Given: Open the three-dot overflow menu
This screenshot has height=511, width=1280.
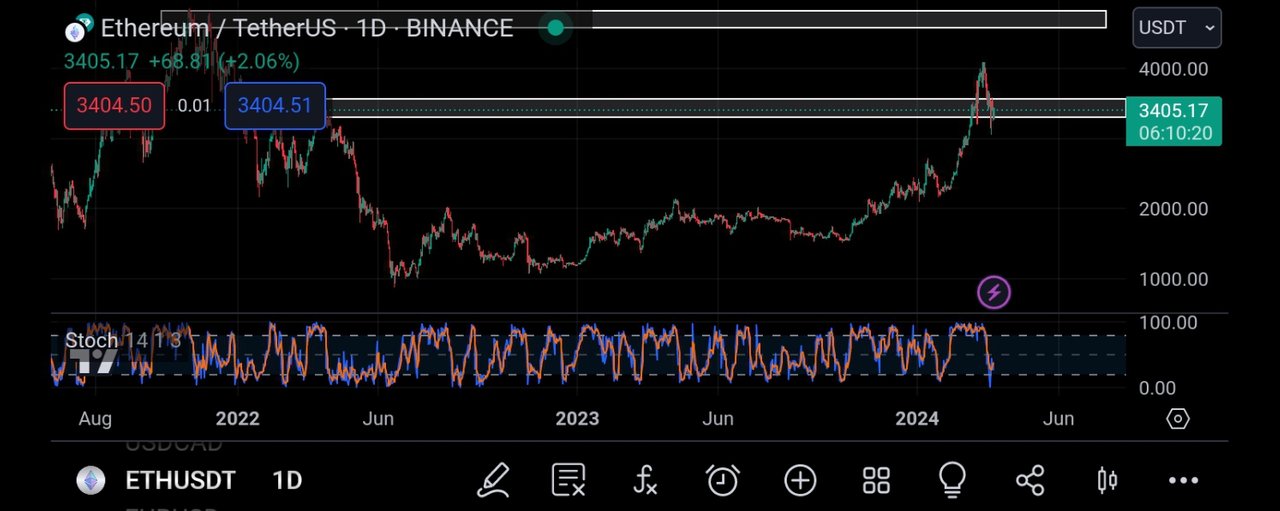Looking at the screenshot, I should (x=1183, y=481).
